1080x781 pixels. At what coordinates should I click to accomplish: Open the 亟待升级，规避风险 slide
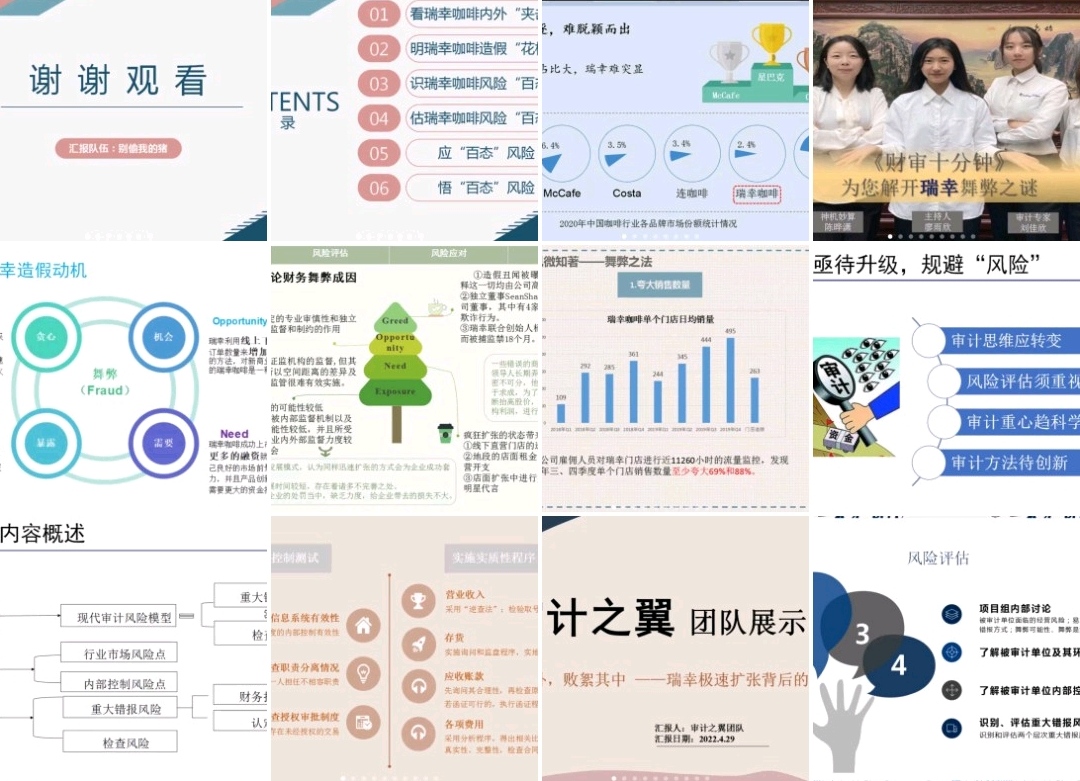click(x=946, y=378)
